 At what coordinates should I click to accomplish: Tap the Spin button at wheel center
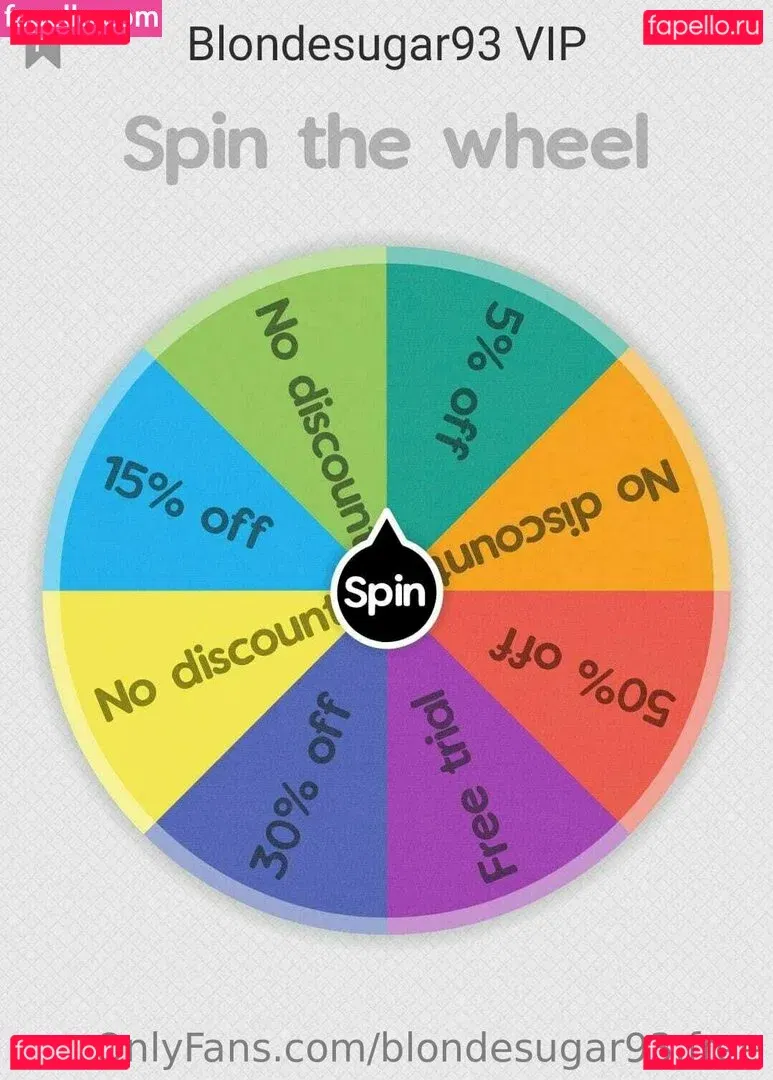click(x=386, y=594)
